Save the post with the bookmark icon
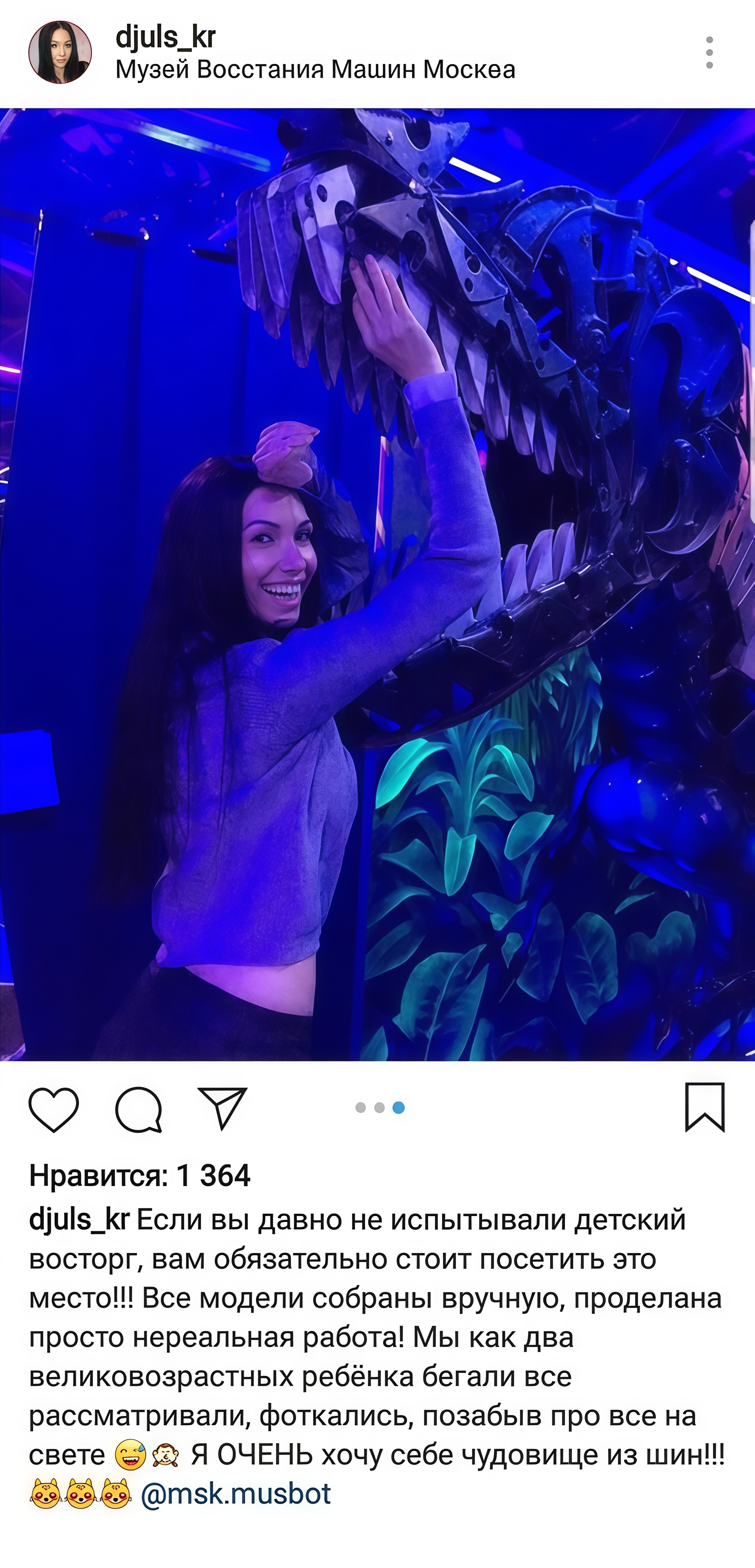The width and height of the screenshot is (755, 1568). point(704,1107)
